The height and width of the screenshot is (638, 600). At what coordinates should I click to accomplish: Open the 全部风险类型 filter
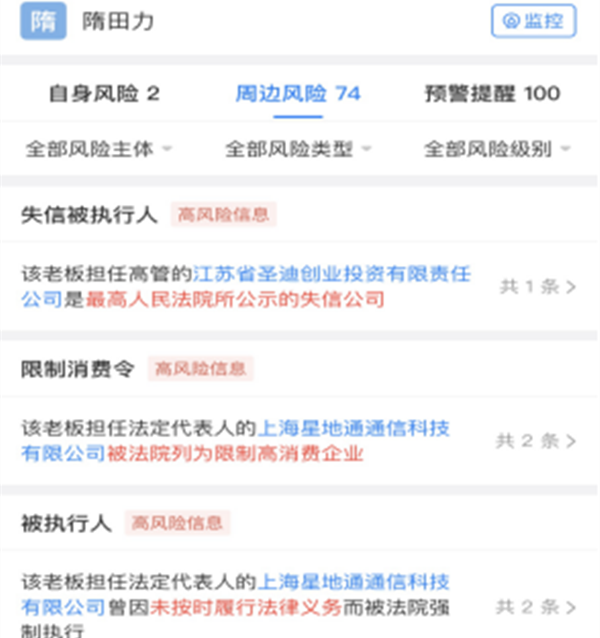[x=298, y=149]
